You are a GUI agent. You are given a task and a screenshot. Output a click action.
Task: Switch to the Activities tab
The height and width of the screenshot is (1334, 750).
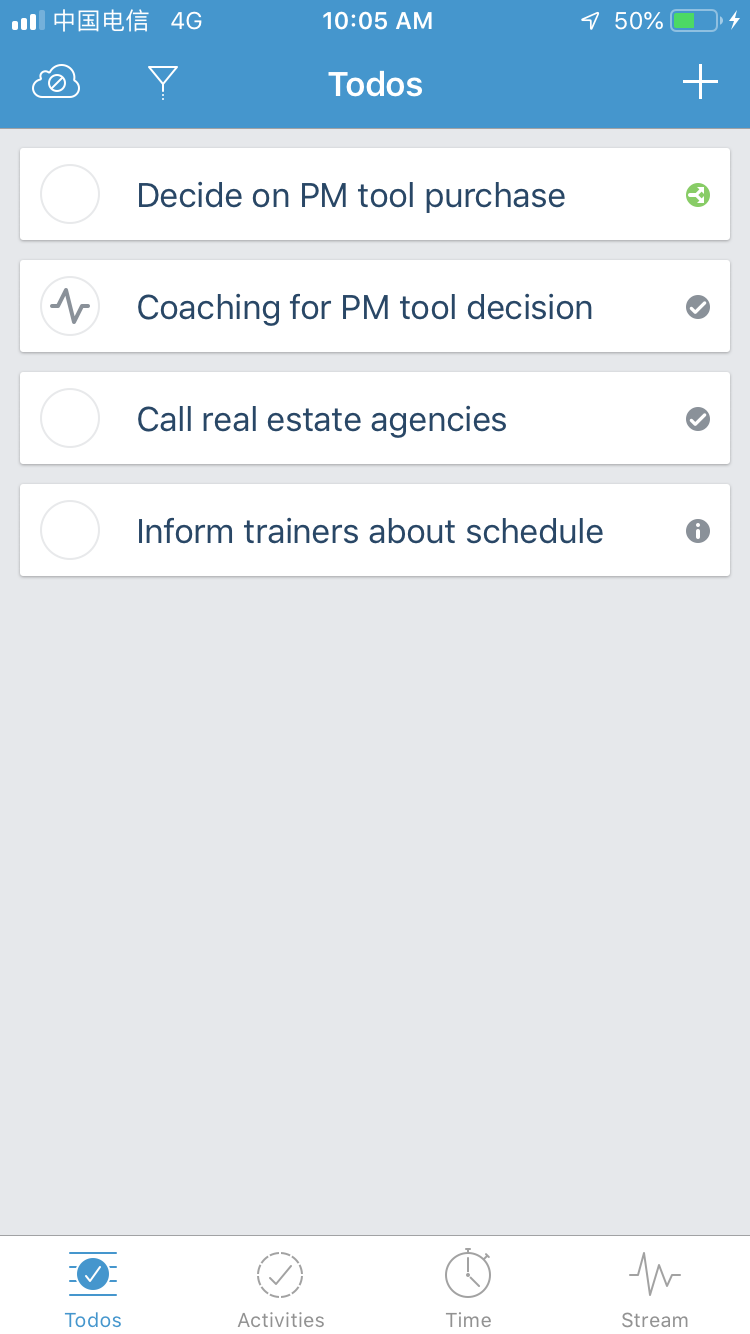tap(281, 1288)
